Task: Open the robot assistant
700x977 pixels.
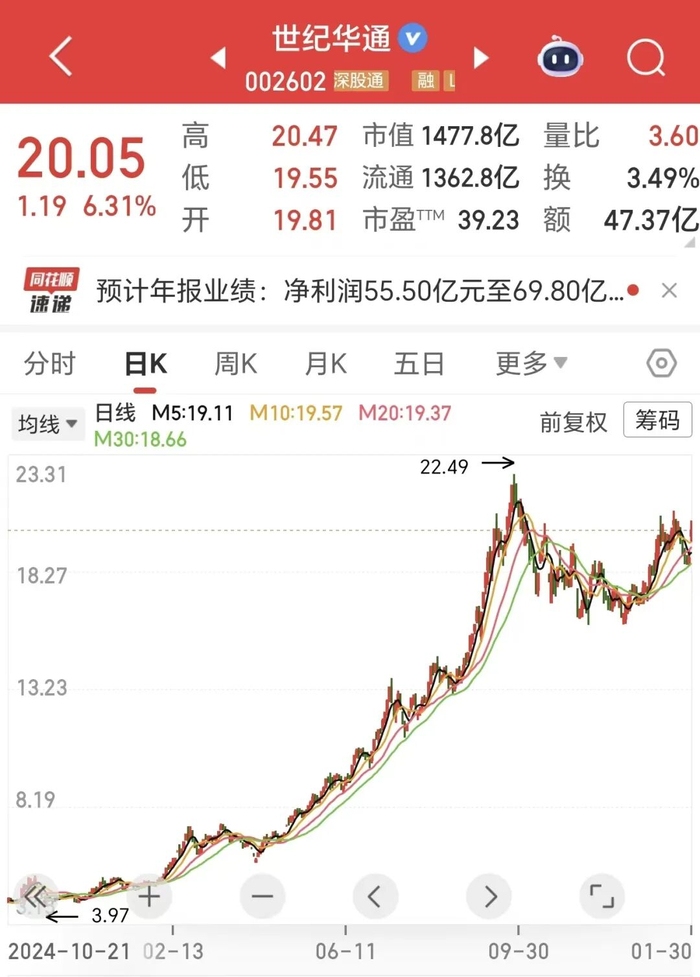Action: pos(561,57)
